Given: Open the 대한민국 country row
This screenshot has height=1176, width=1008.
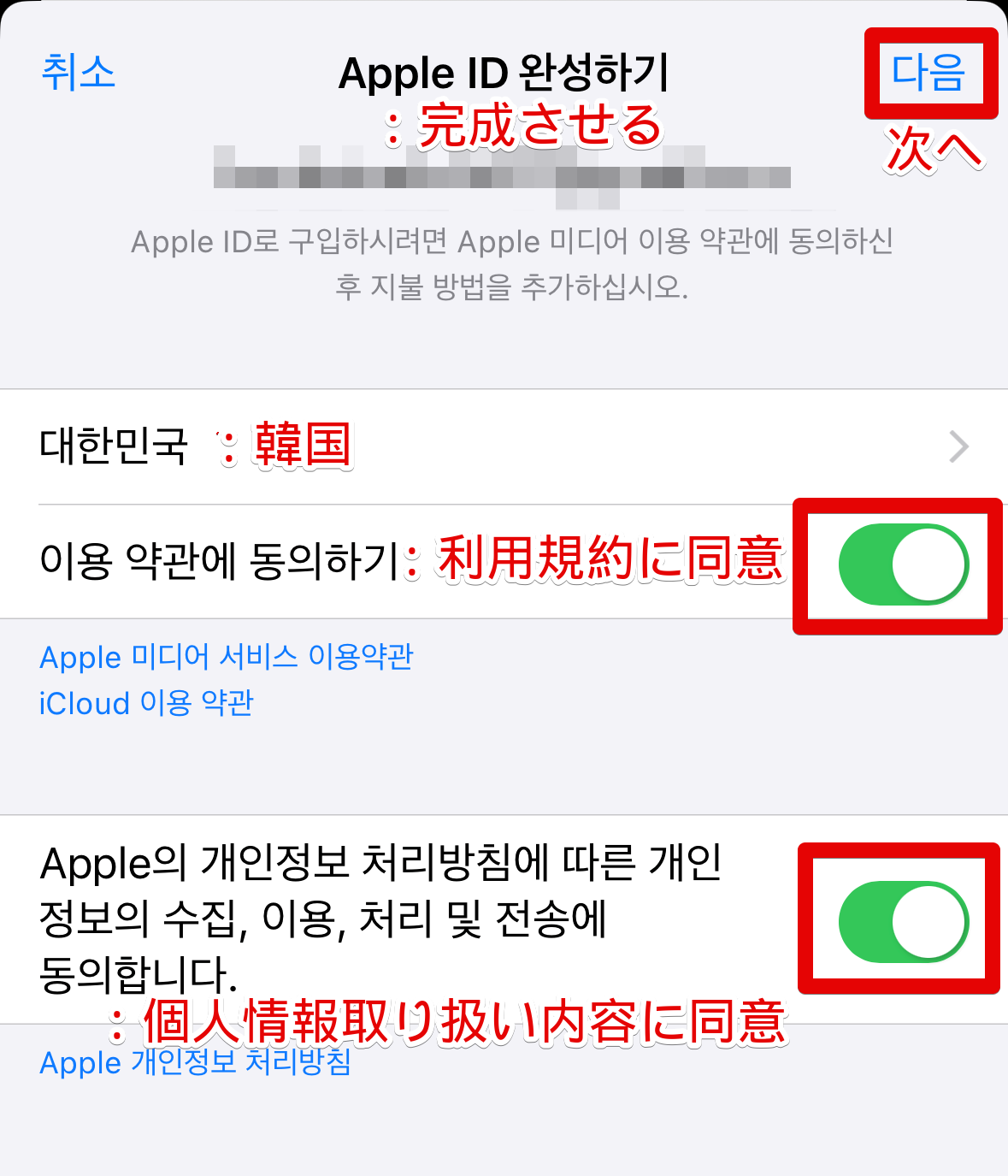Looking at the screenshot, I should (x=503, y=446).
